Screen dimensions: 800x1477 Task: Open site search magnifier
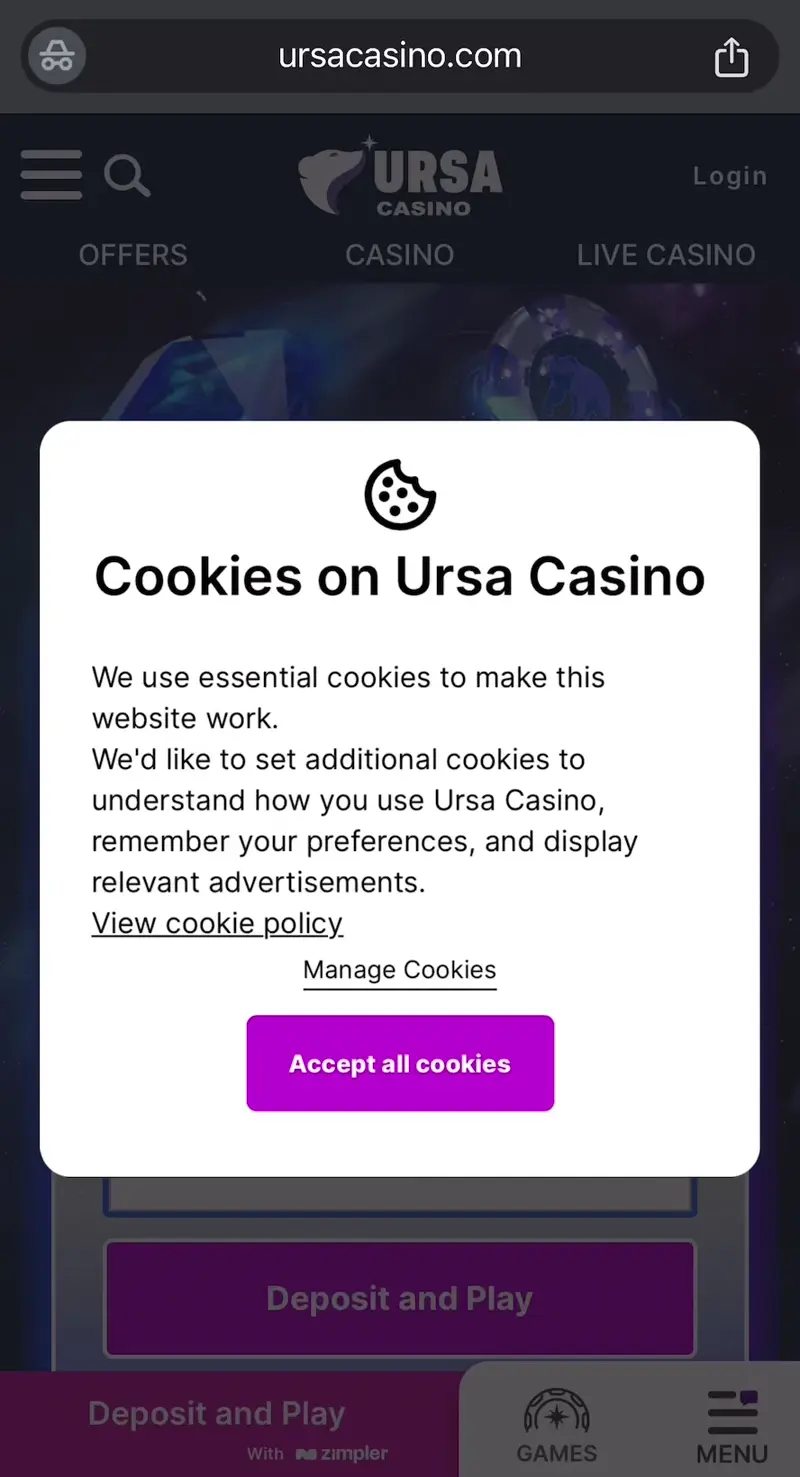[127, 176]
